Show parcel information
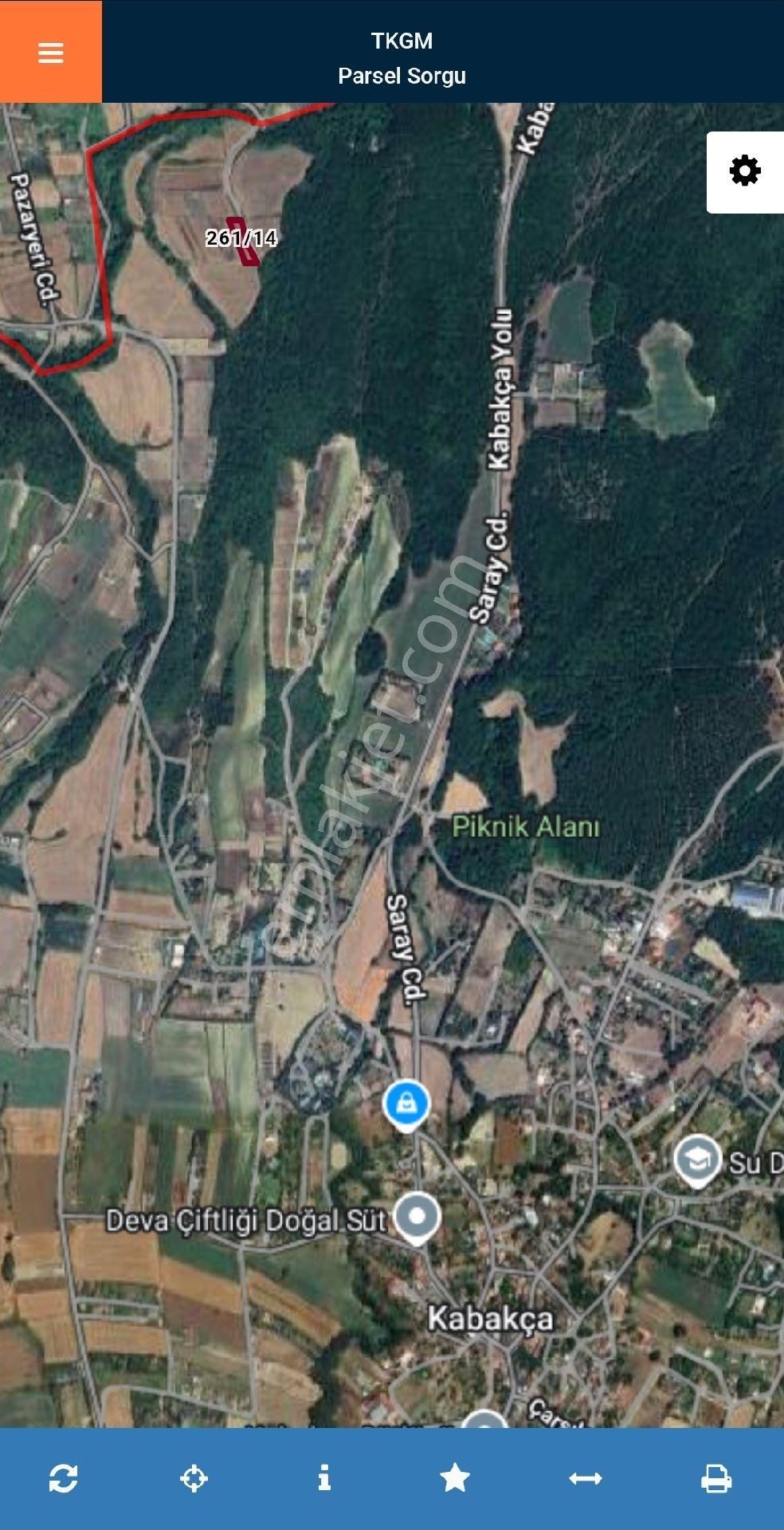The width and height of the screenshot is (784, 1530). click(323, 1478)
